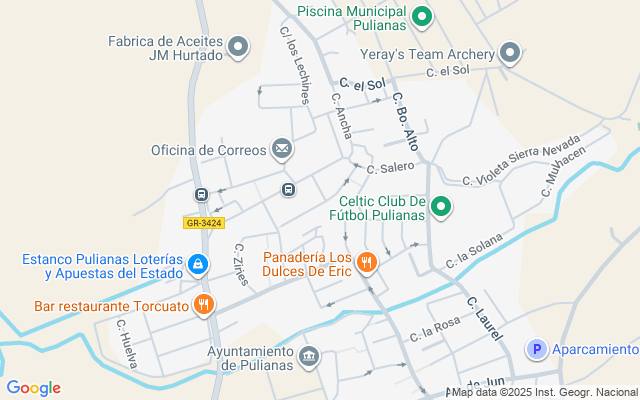Open the Oficina de Correos marker
Viewport: 640px width, 400px height.
pos(282,150)
